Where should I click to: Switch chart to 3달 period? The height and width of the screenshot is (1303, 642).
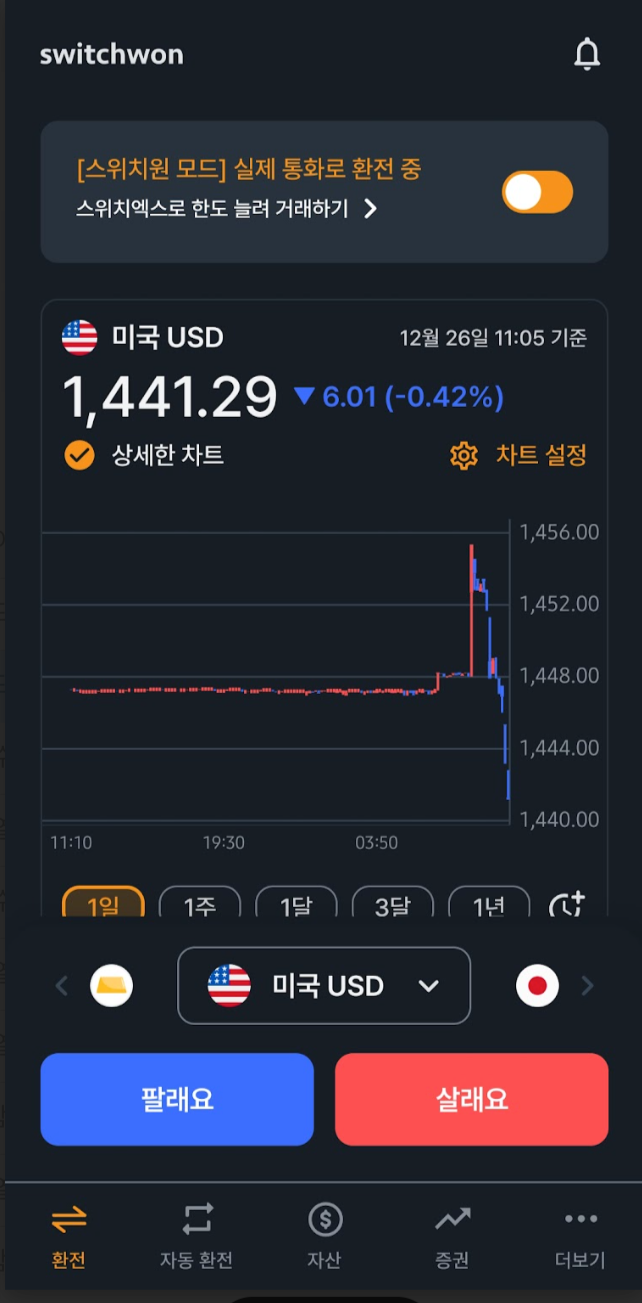[392, 903]
